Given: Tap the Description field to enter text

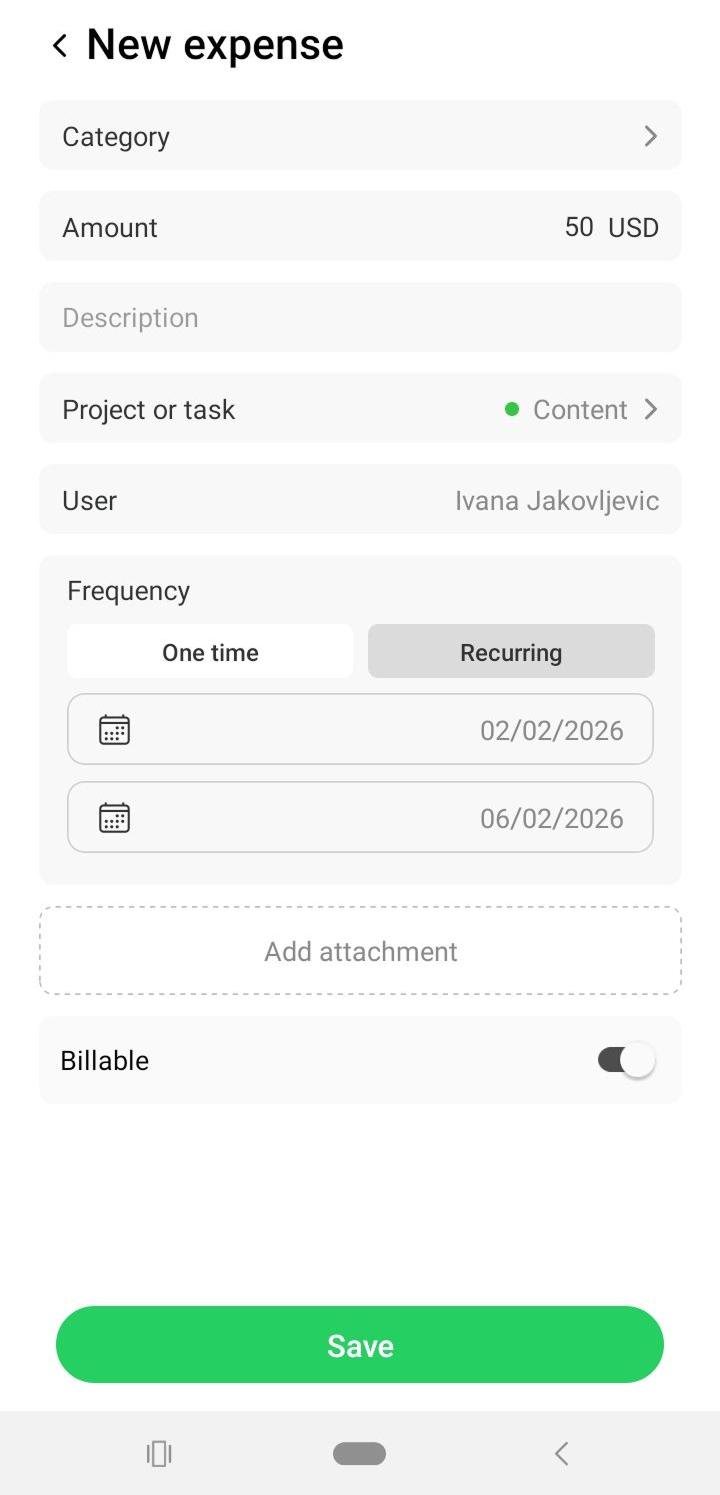Looking at the screenshot, I should [360, 317].
